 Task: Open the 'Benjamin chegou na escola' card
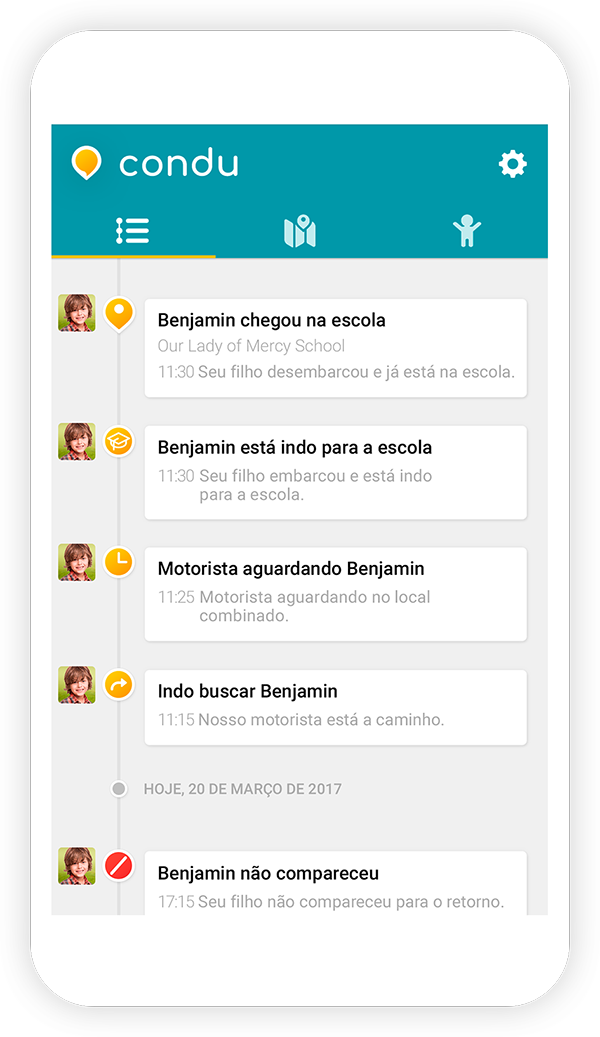pyautogui.click(x=335, y=347)
